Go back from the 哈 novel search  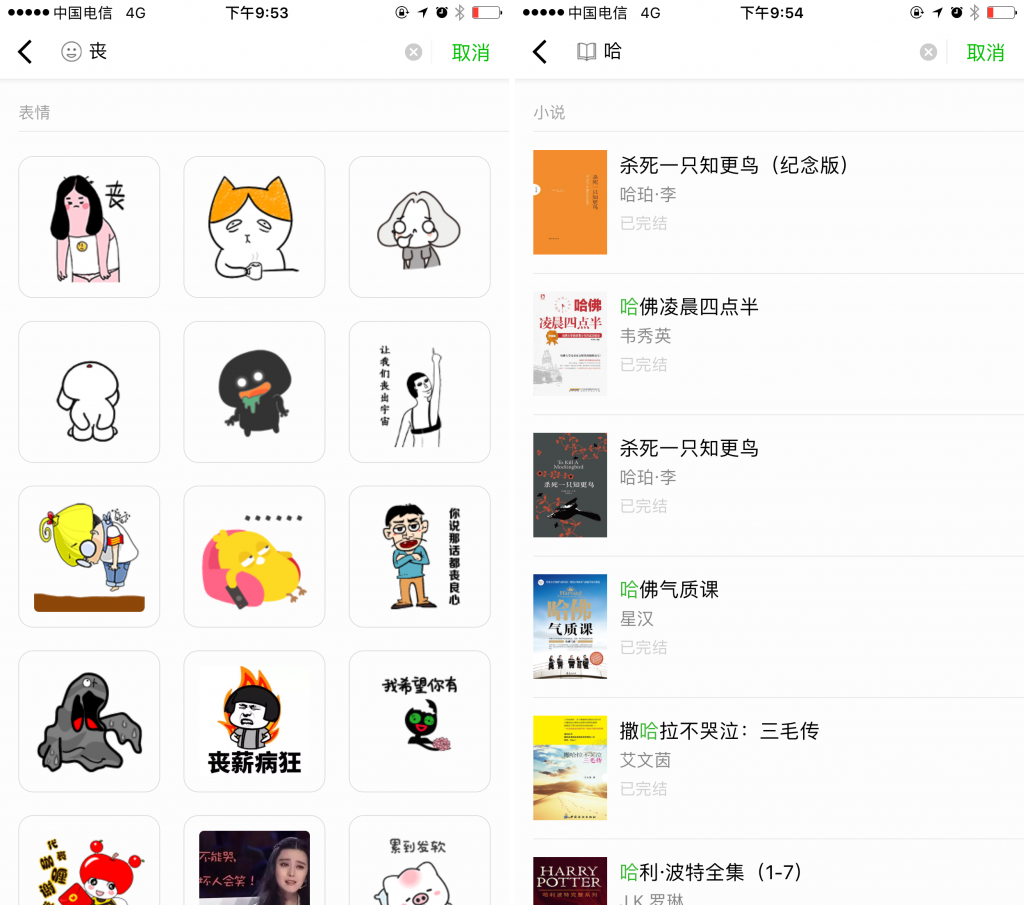pyautogui.click(x=540, y=52)
